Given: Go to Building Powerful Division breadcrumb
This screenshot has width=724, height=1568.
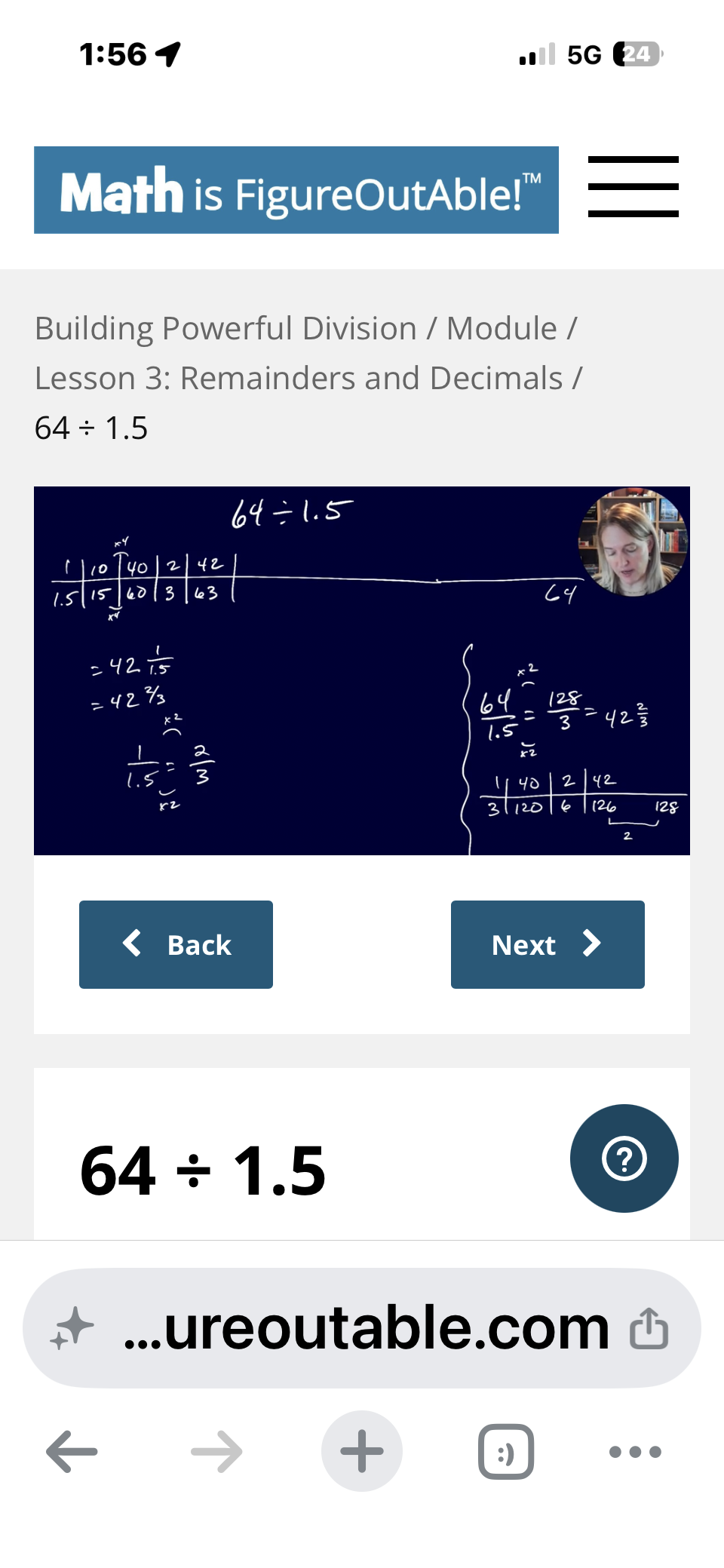Looking at the screenshot, I should pyautogui.click(x=225, y=329).
